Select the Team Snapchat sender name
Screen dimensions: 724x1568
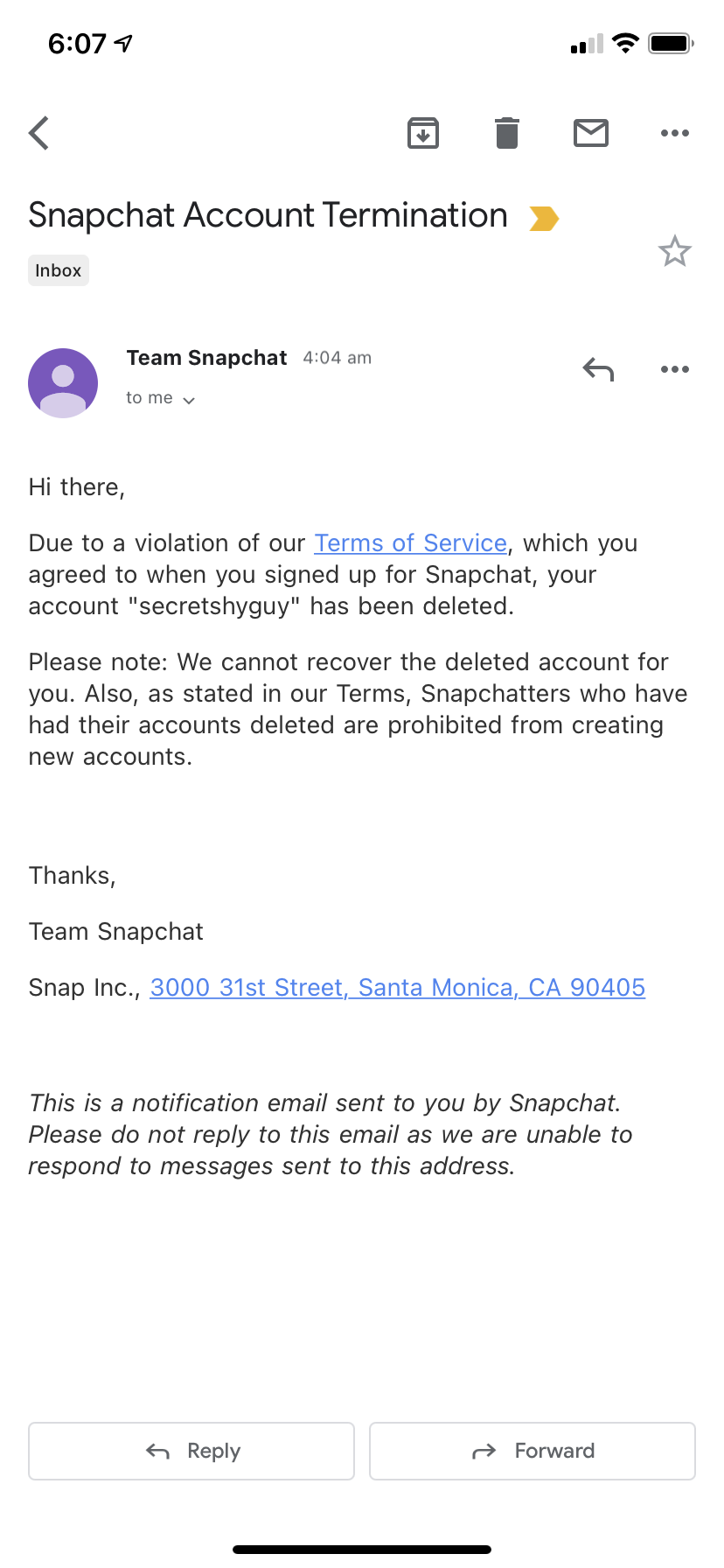tap(206, 357)
